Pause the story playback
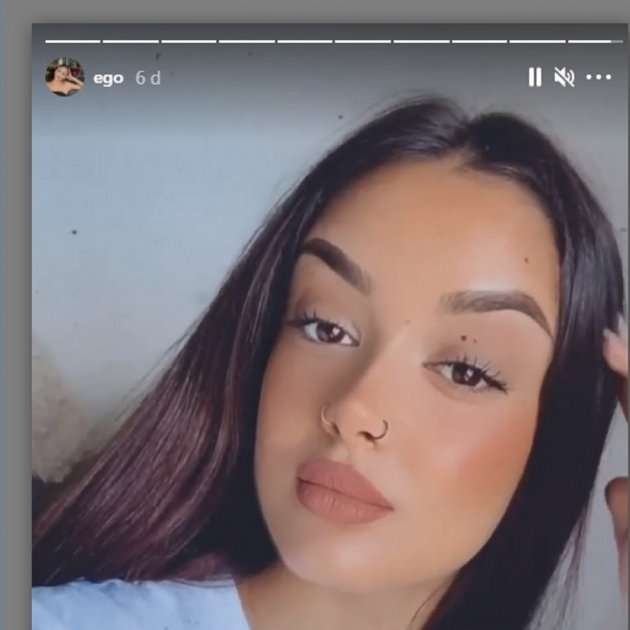The width and height of the screenshot is (630, 630). coord(534,77)
